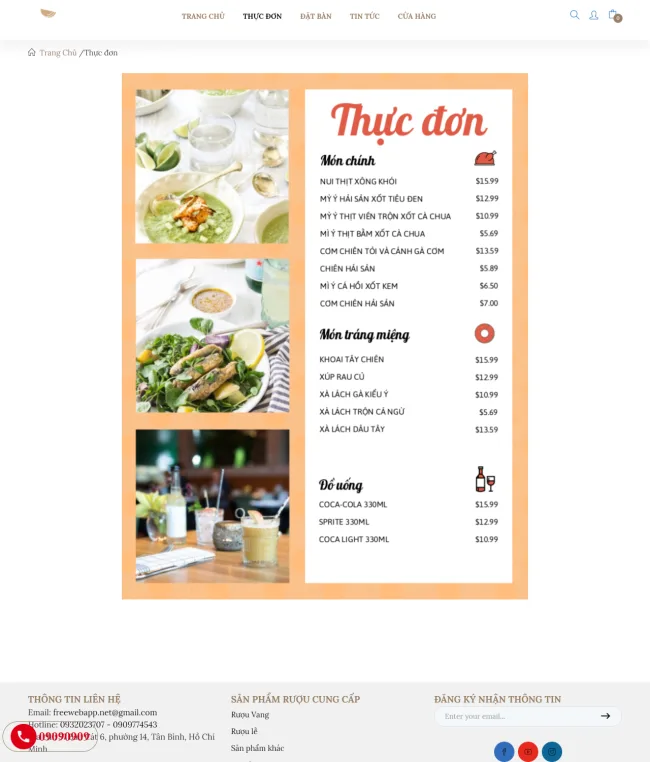Tap the site logo in the header
Viewport: 650px width, 762px height.
pyautogui.click(x=48, y=13)
